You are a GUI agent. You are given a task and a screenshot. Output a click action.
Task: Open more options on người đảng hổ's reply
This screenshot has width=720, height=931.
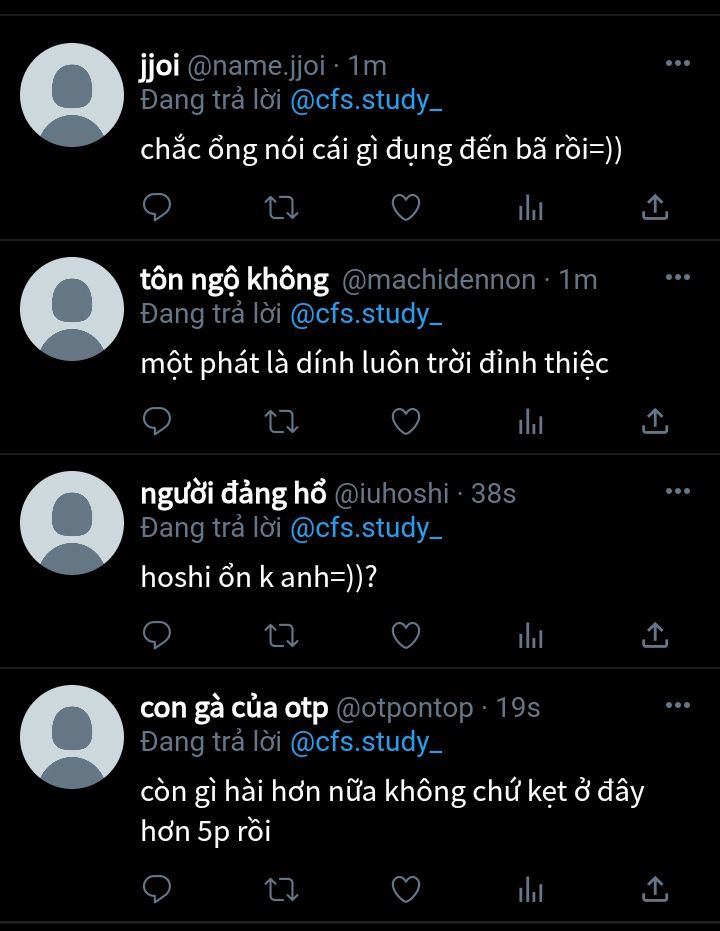(x=678, y=491)
